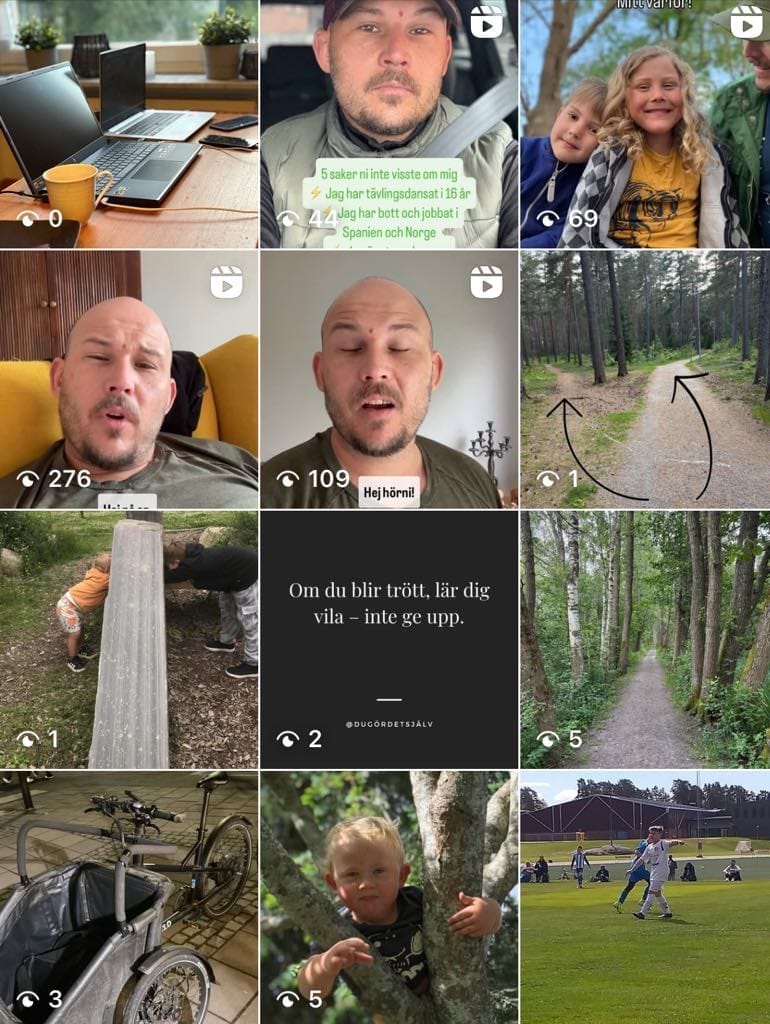Viewport: 770px width, 1024px height.
Task: Open the laptops on desk post
Action: [128, 123]
